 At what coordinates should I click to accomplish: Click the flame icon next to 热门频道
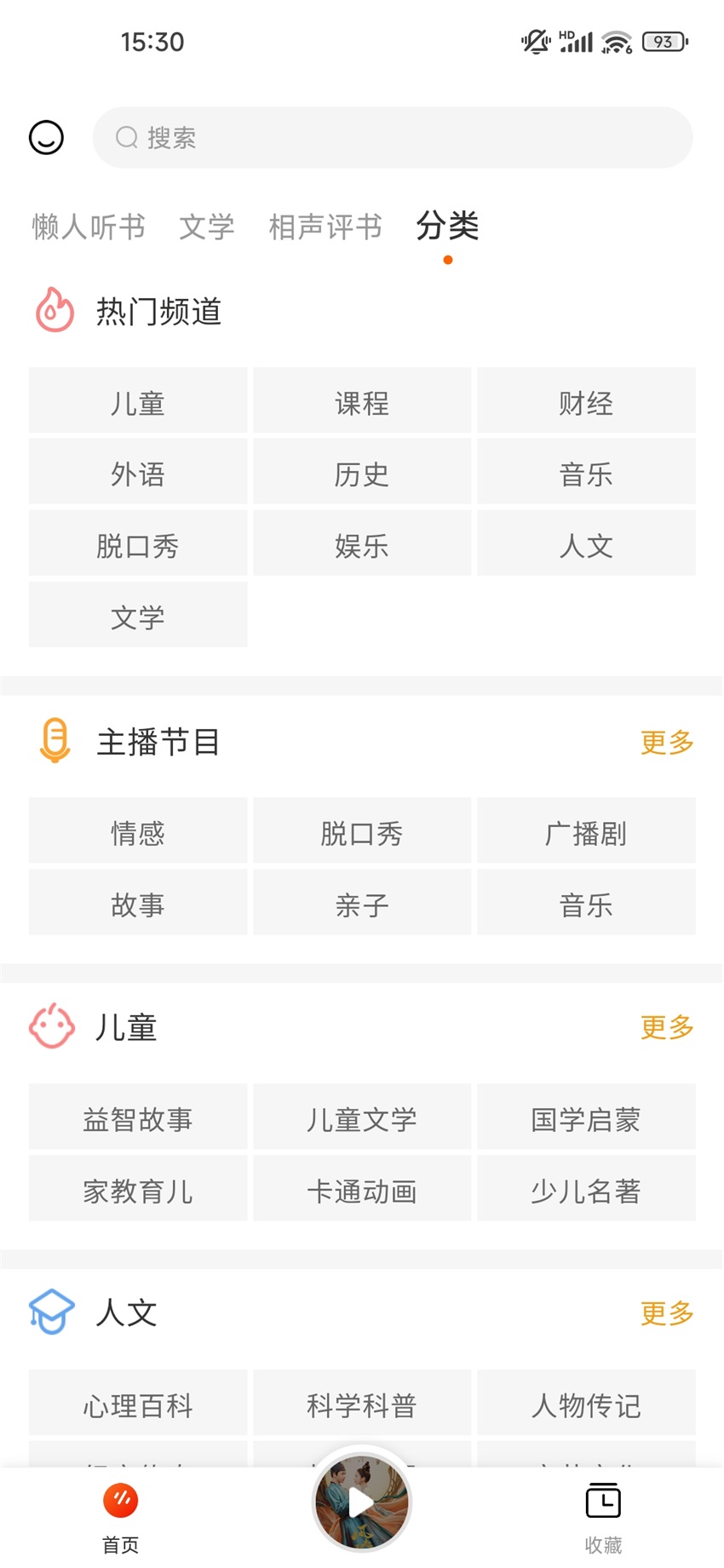54,310
